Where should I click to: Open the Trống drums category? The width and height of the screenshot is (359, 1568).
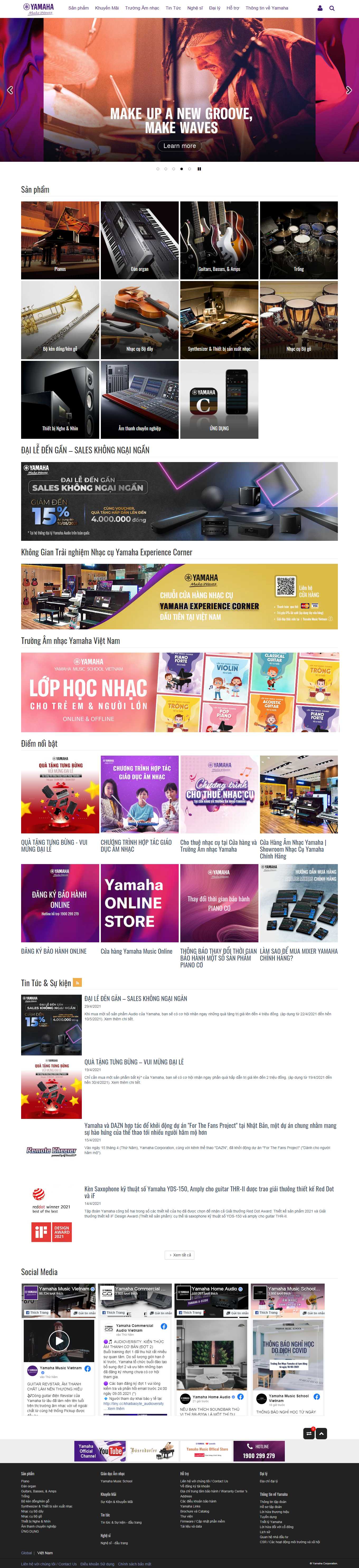coord(298,241)
